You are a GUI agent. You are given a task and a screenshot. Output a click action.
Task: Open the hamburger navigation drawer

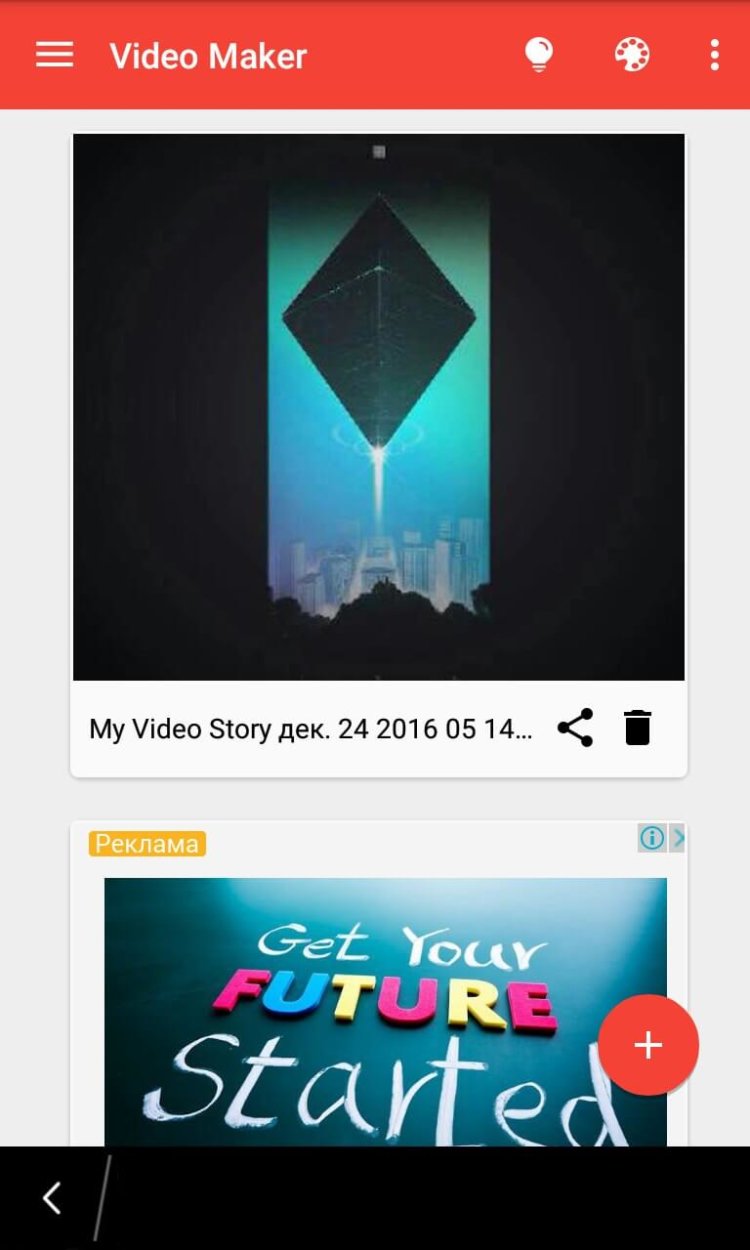pos(55,55)
